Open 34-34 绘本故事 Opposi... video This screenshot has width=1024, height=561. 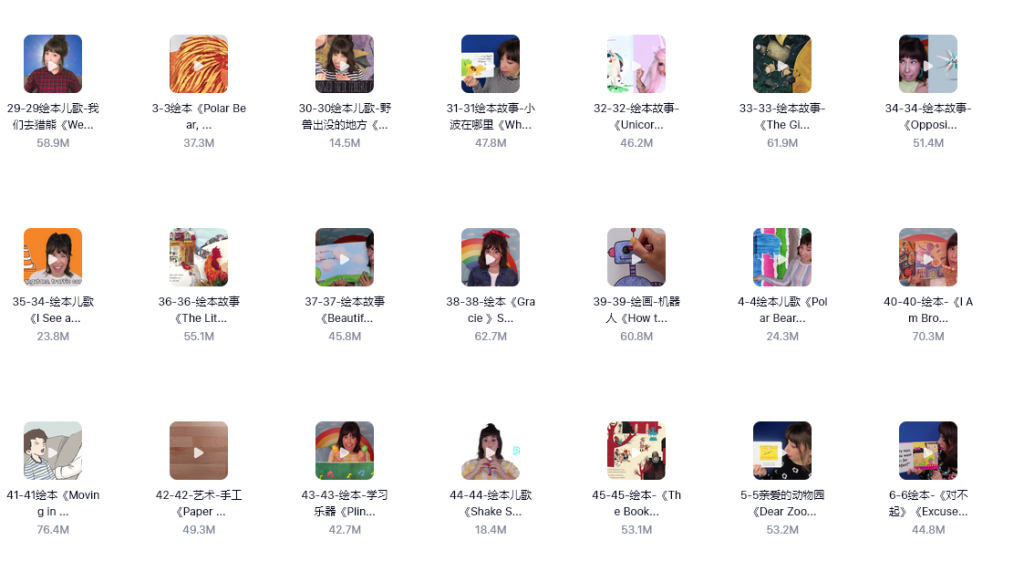[928, 64]
